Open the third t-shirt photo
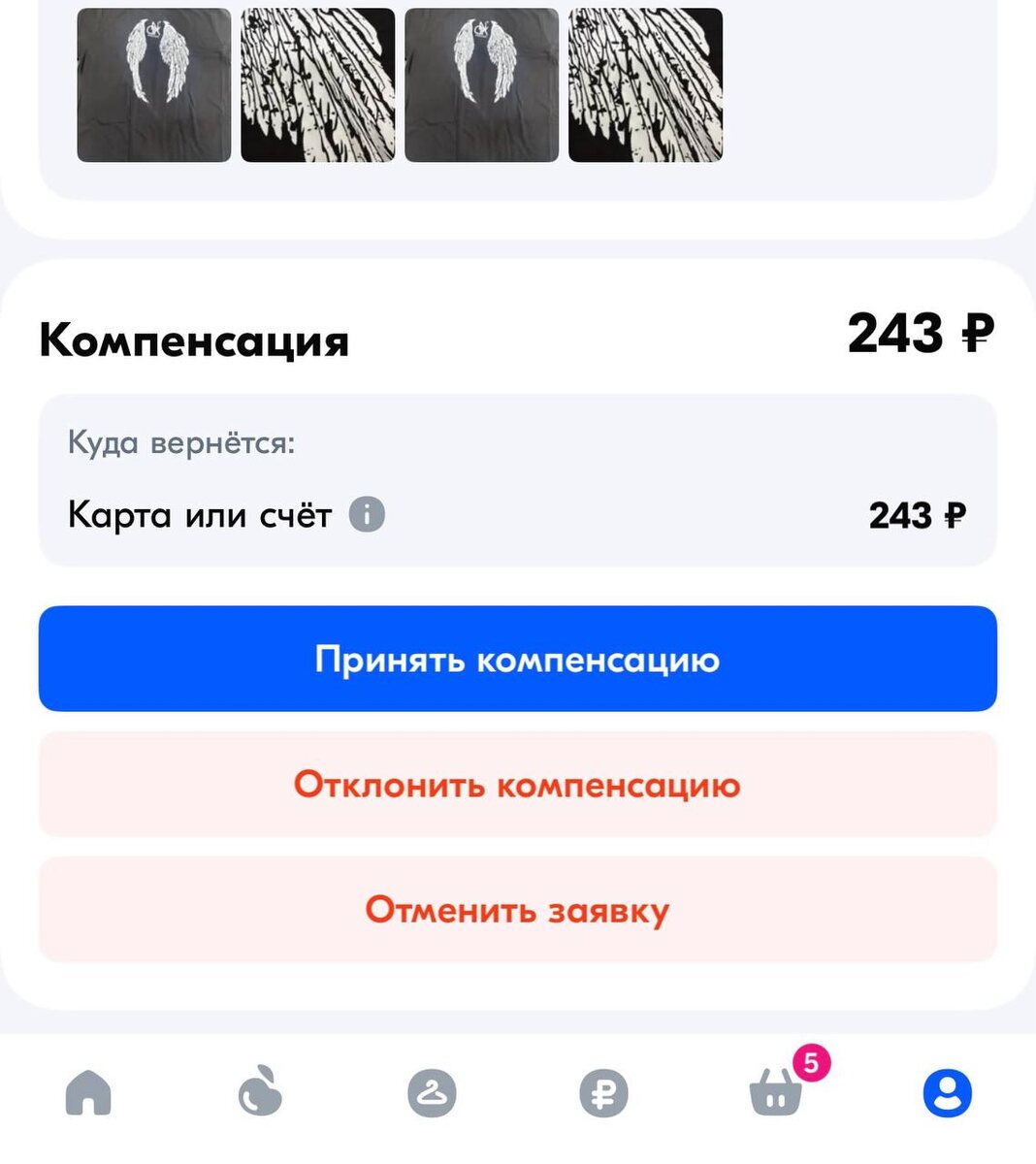 (x=482, y=85)
